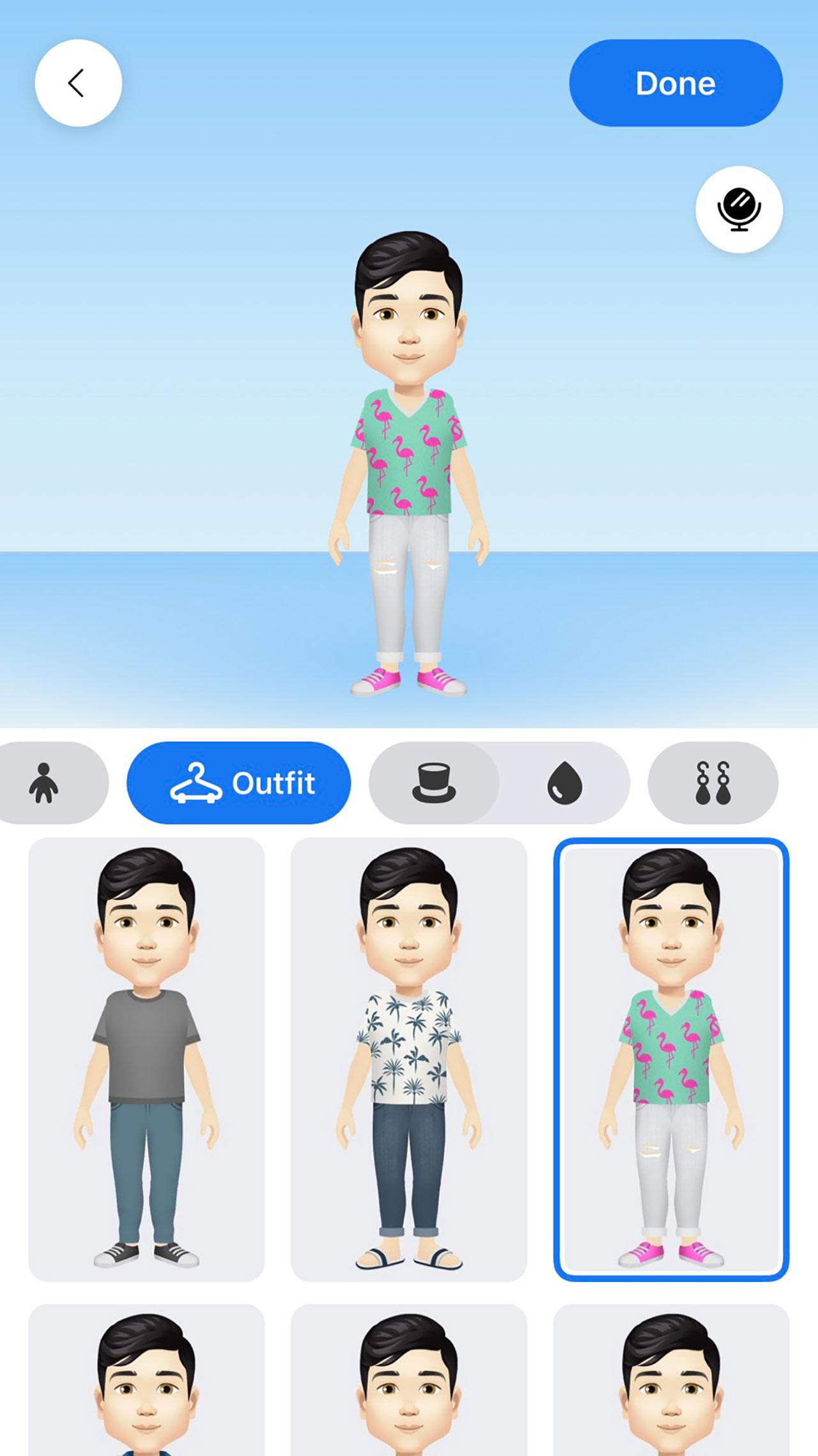This screenshot has width=818, height=1456.
Task: Tap Done to save the avatar
Action: tap(675, 83)
